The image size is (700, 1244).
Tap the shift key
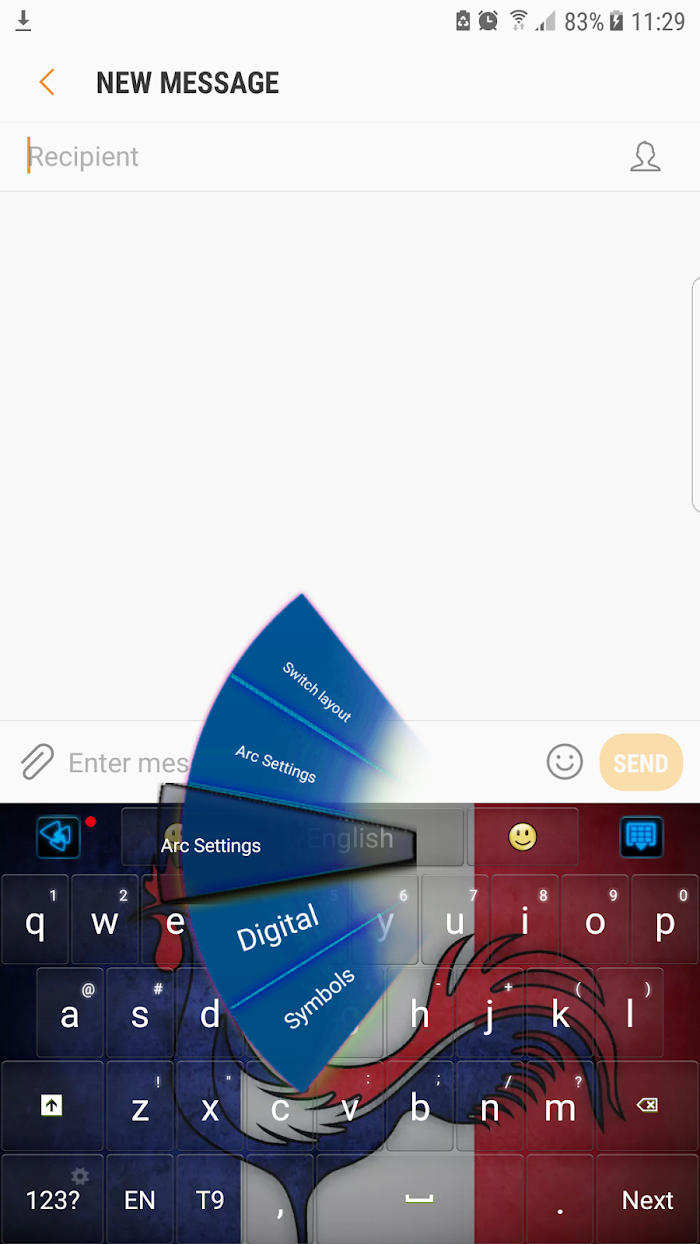(x=52, y=1105)
